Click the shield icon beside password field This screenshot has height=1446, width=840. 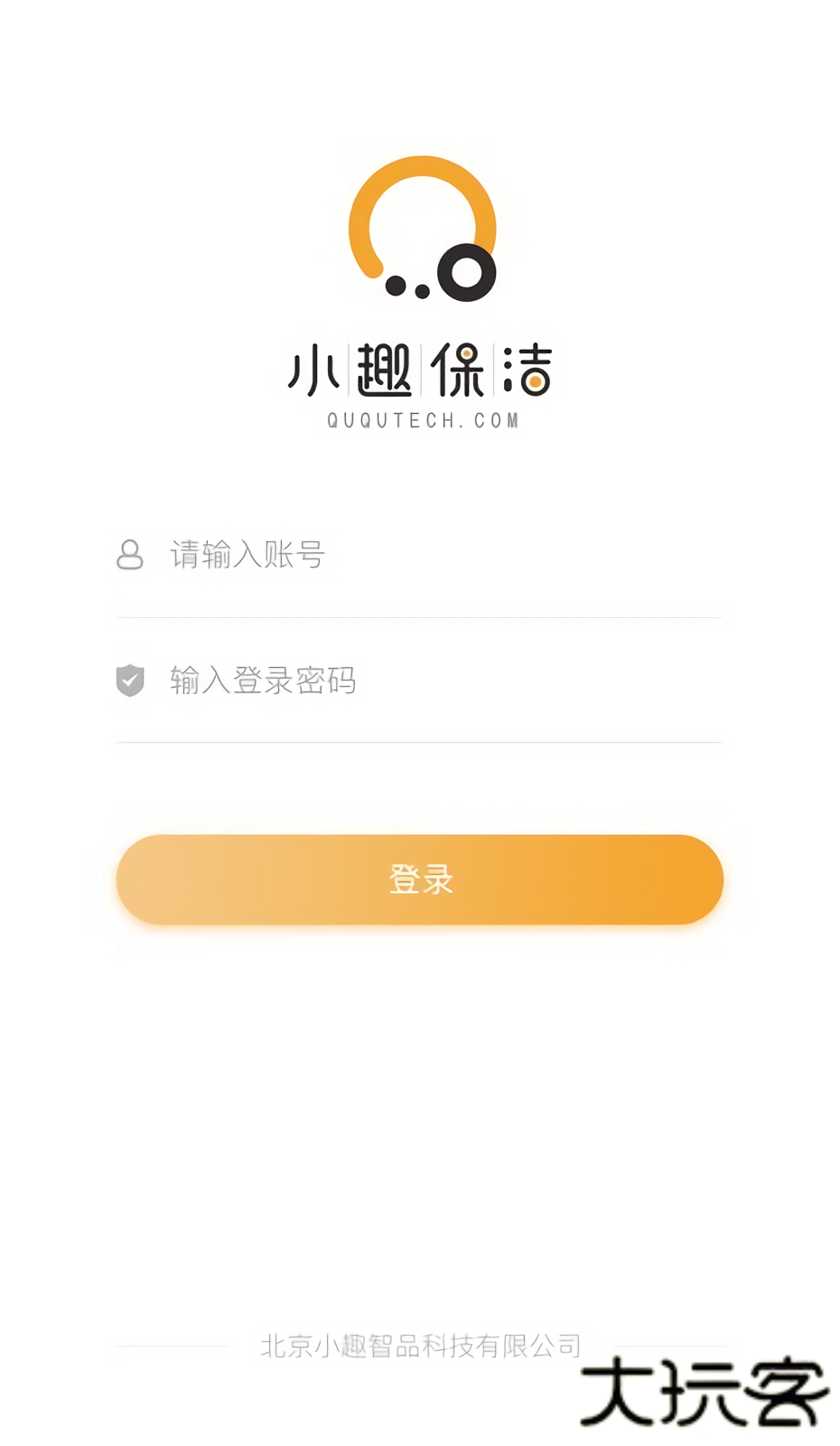131,682
